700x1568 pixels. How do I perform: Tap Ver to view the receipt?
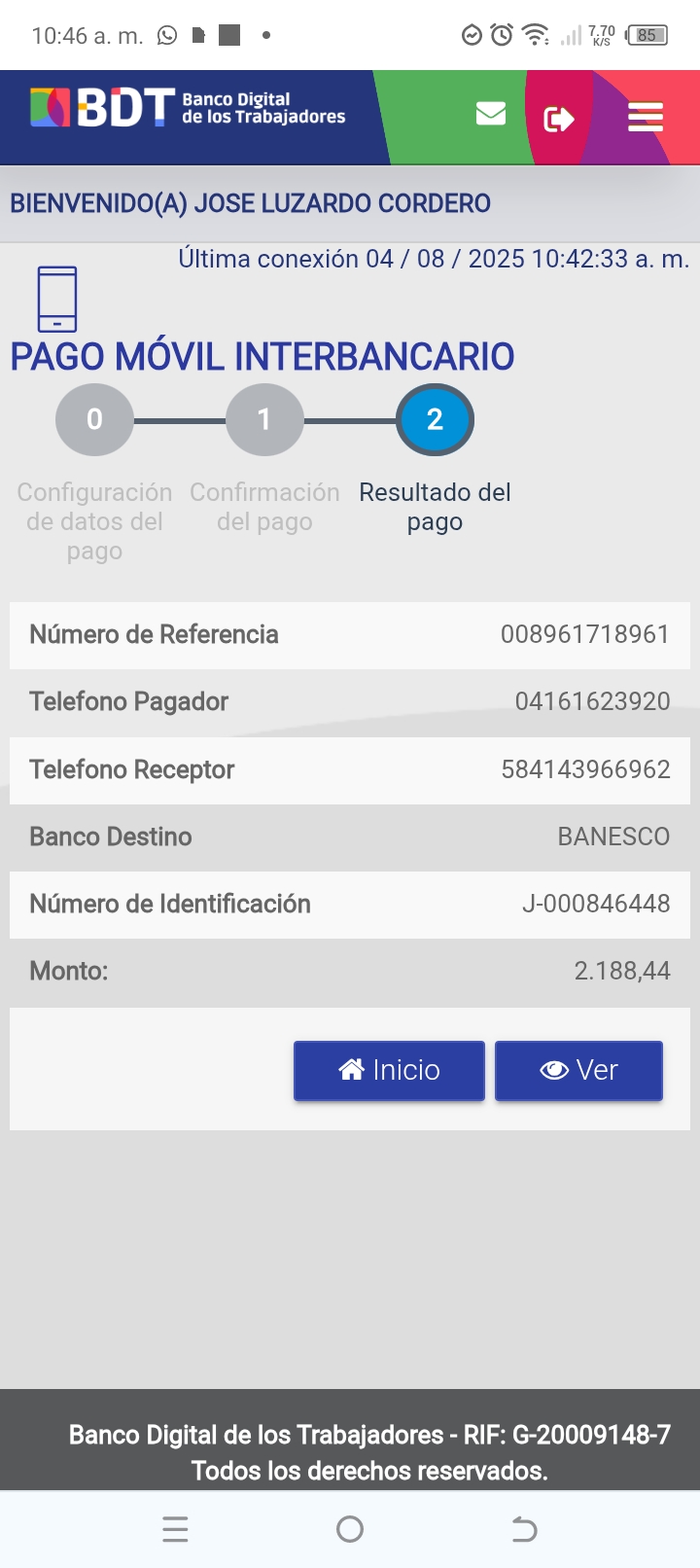[578, 1070]
